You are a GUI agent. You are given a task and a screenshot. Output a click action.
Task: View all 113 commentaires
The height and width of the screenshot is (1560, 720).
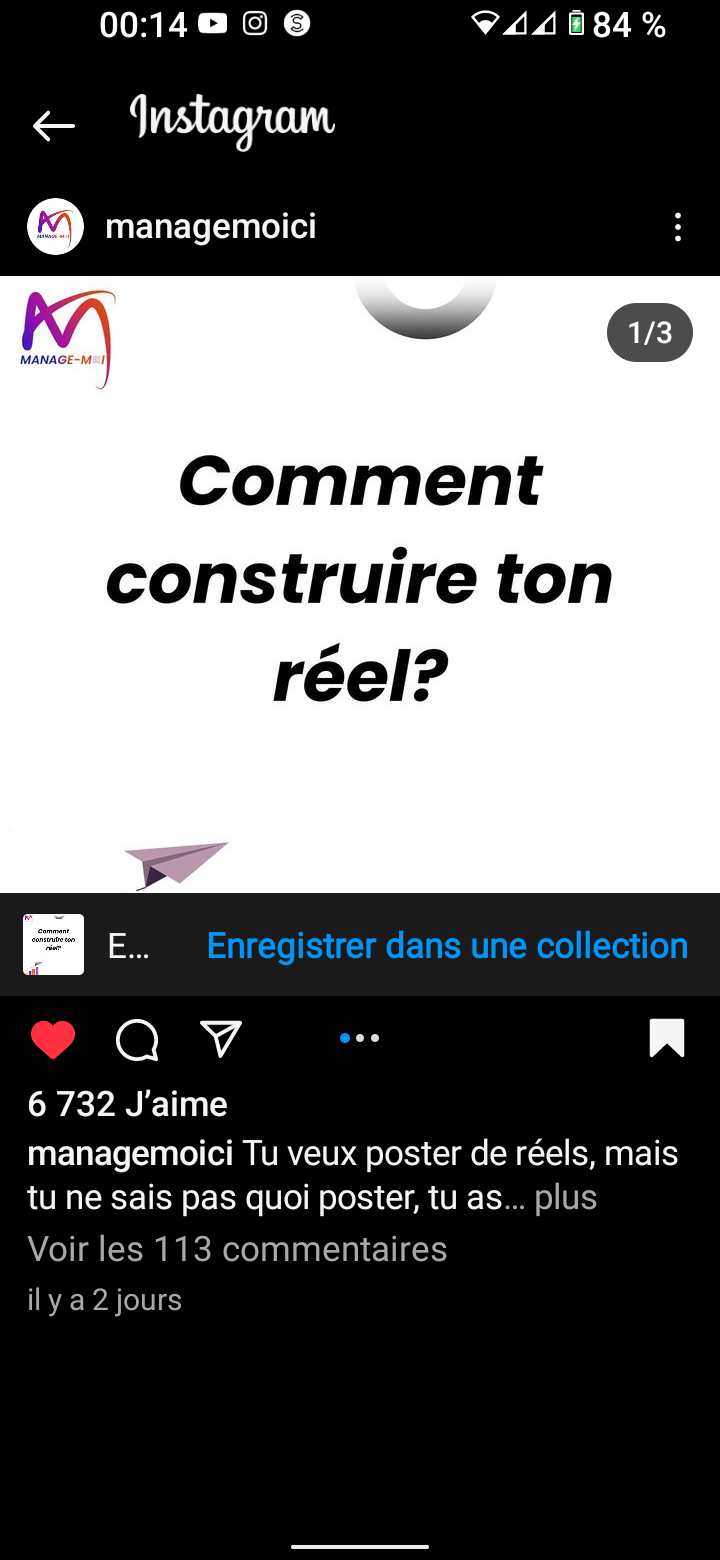point(237,1249)
